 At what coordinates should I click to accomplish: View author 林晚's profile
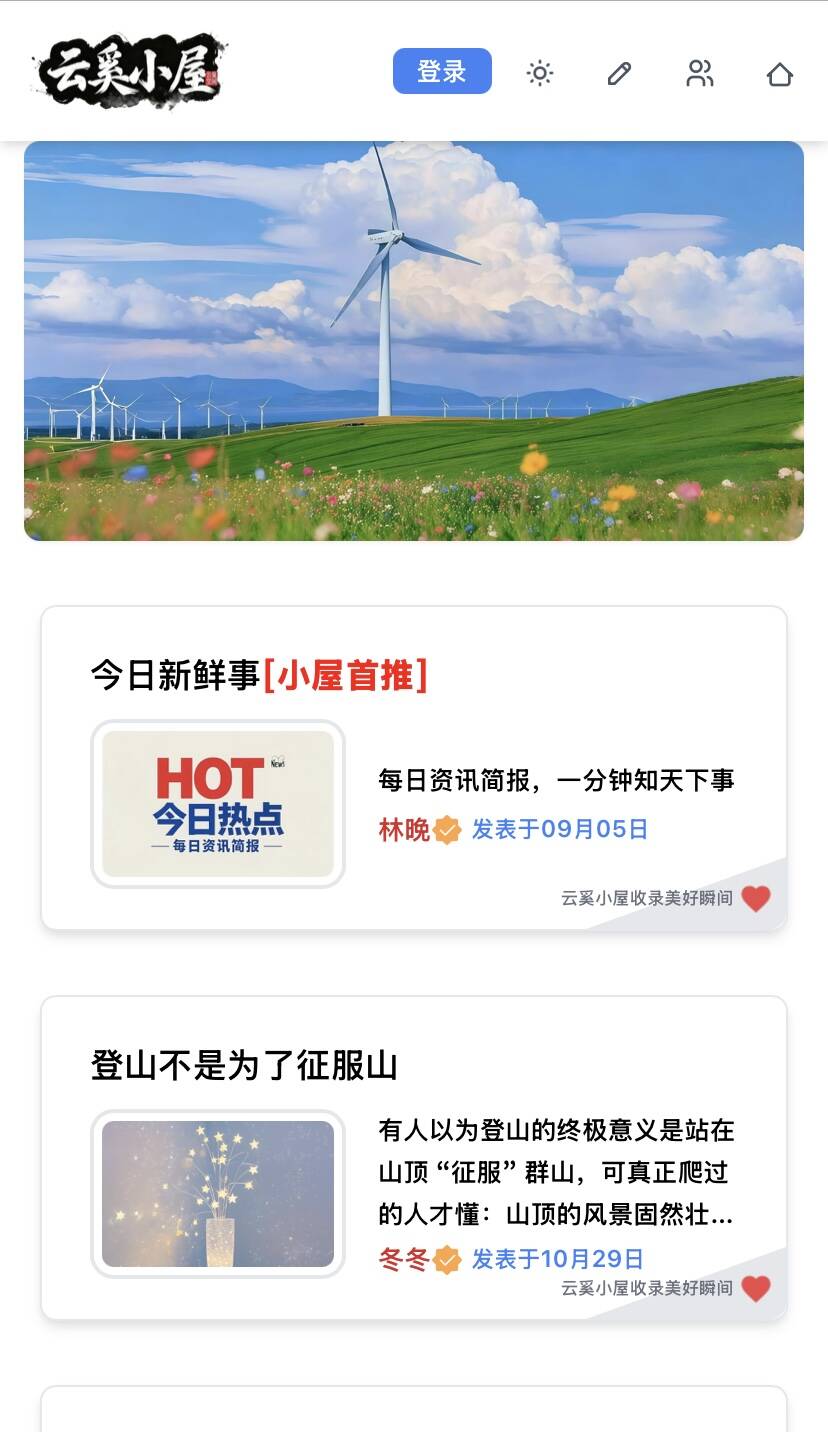coord(404,830)
